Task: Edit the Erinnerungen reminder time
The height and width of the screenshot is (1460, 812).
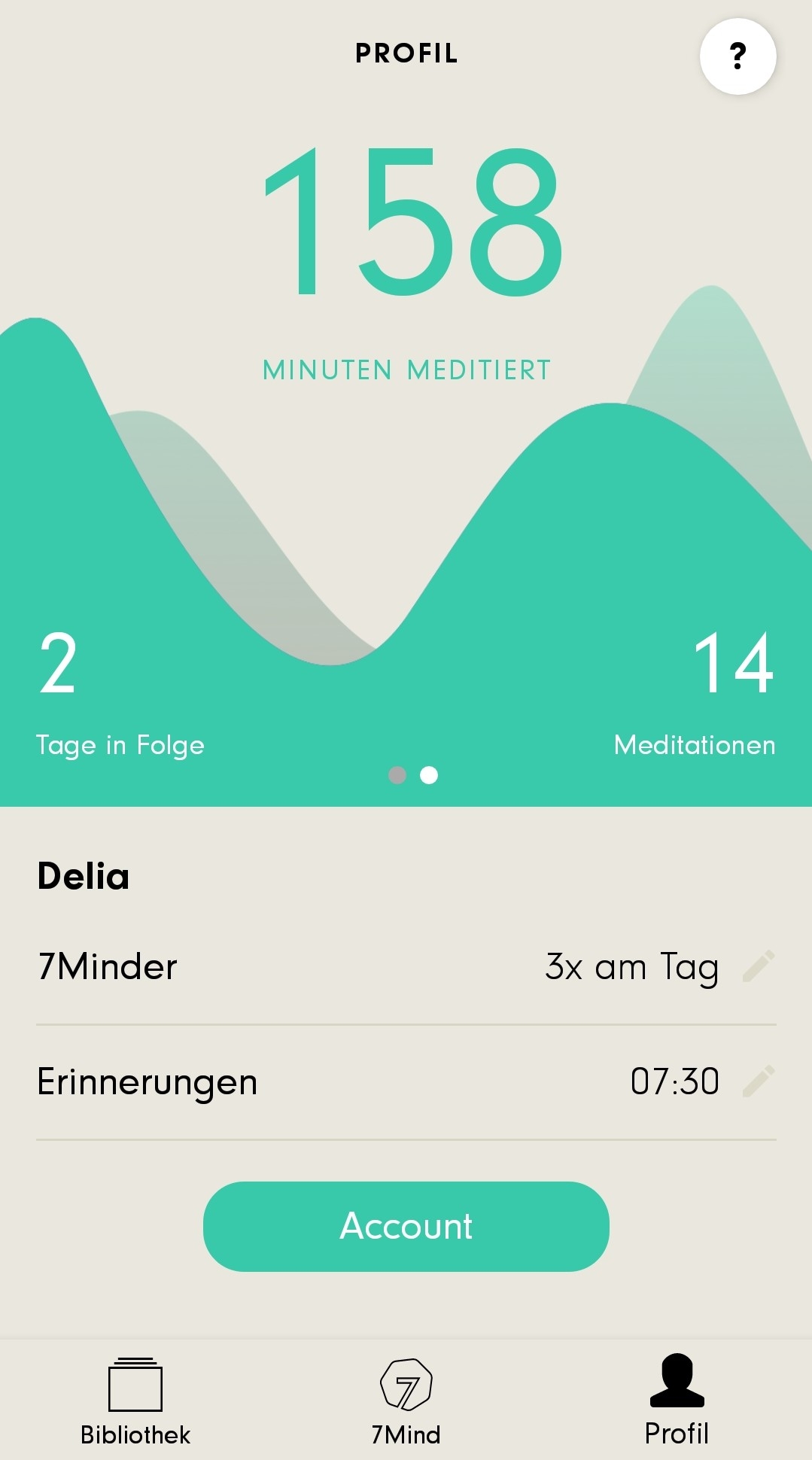Action: (x=759, y=1081)
